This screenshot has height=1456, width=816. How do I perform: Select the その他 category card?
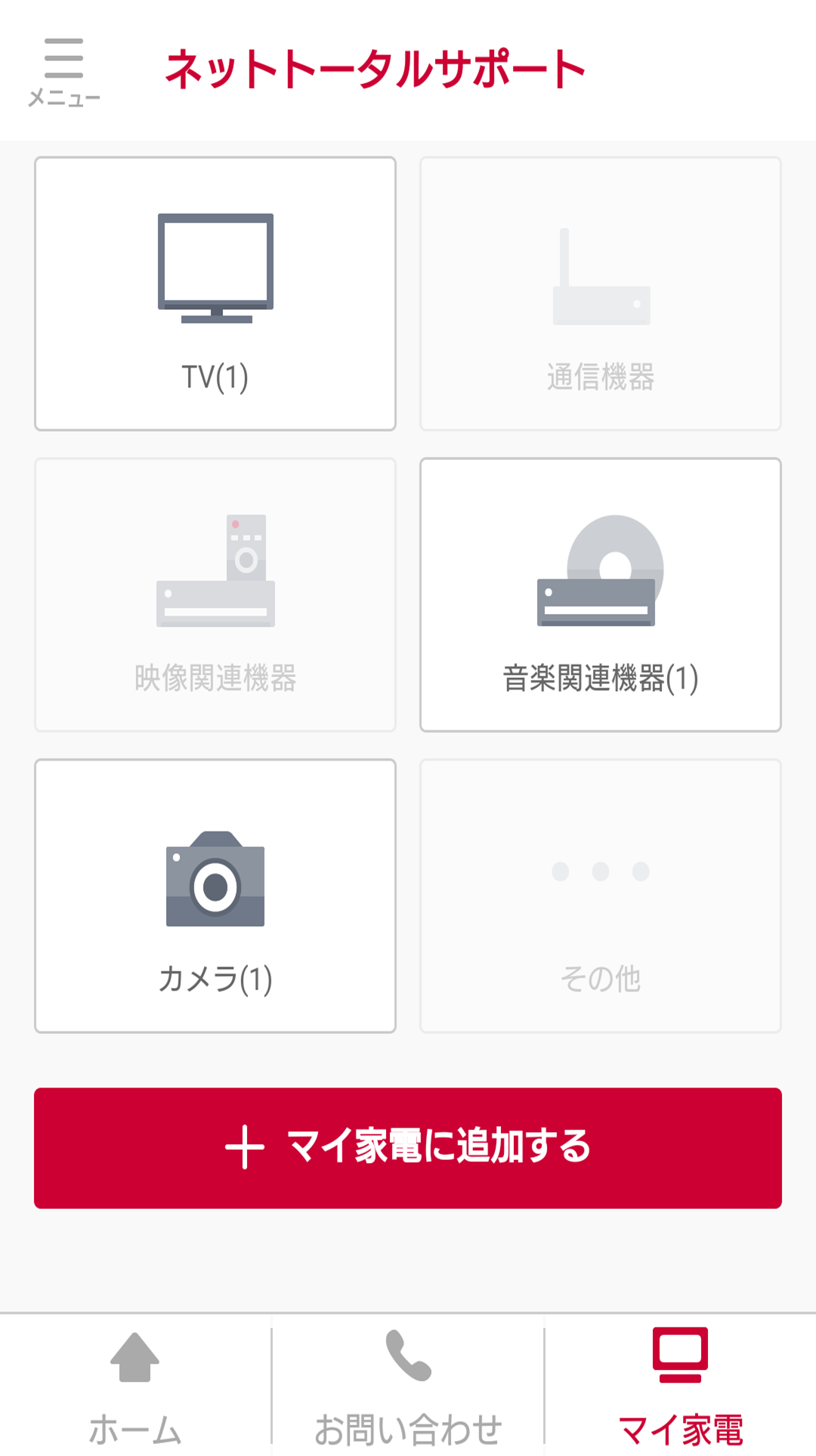601,896
